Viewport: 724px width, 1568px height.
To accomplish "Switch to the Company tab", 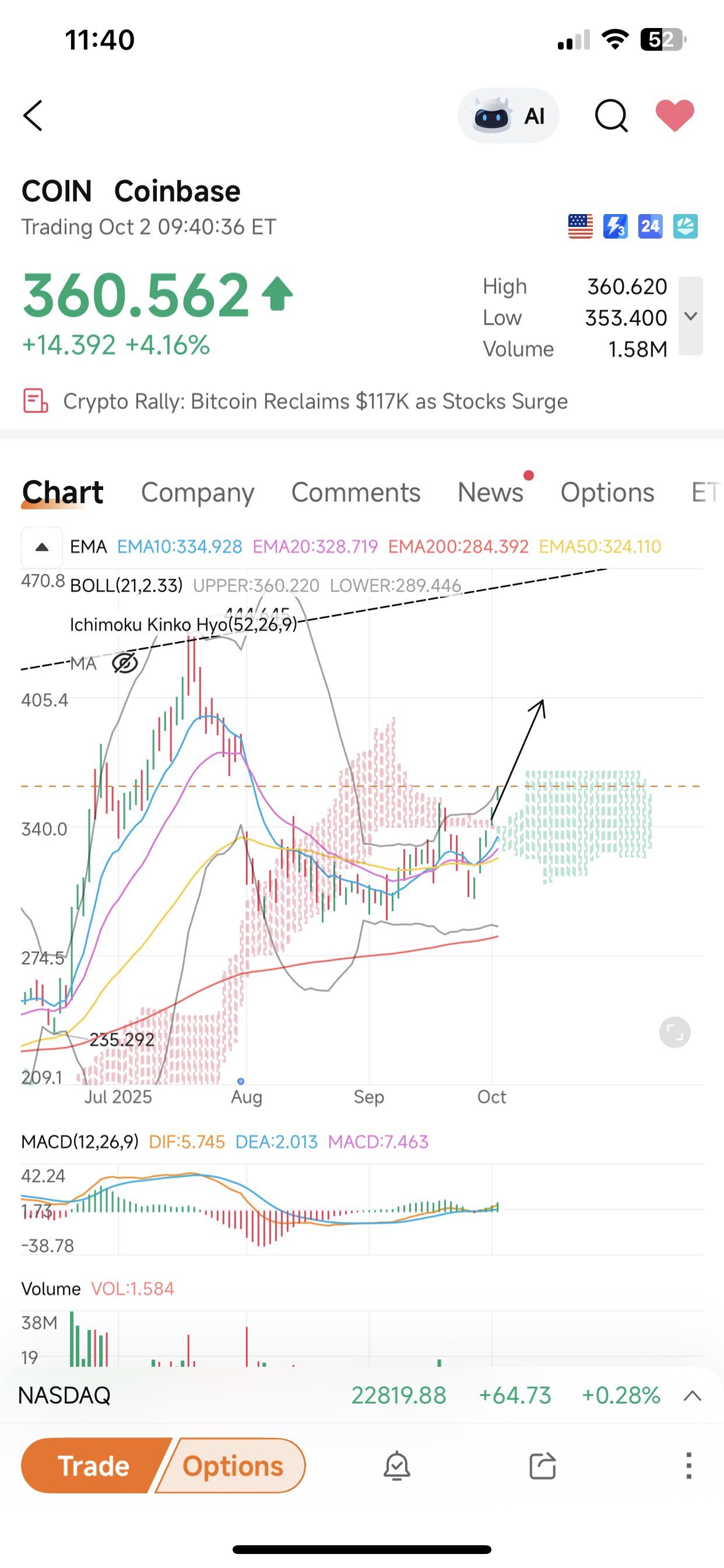I will click(198, 492).
